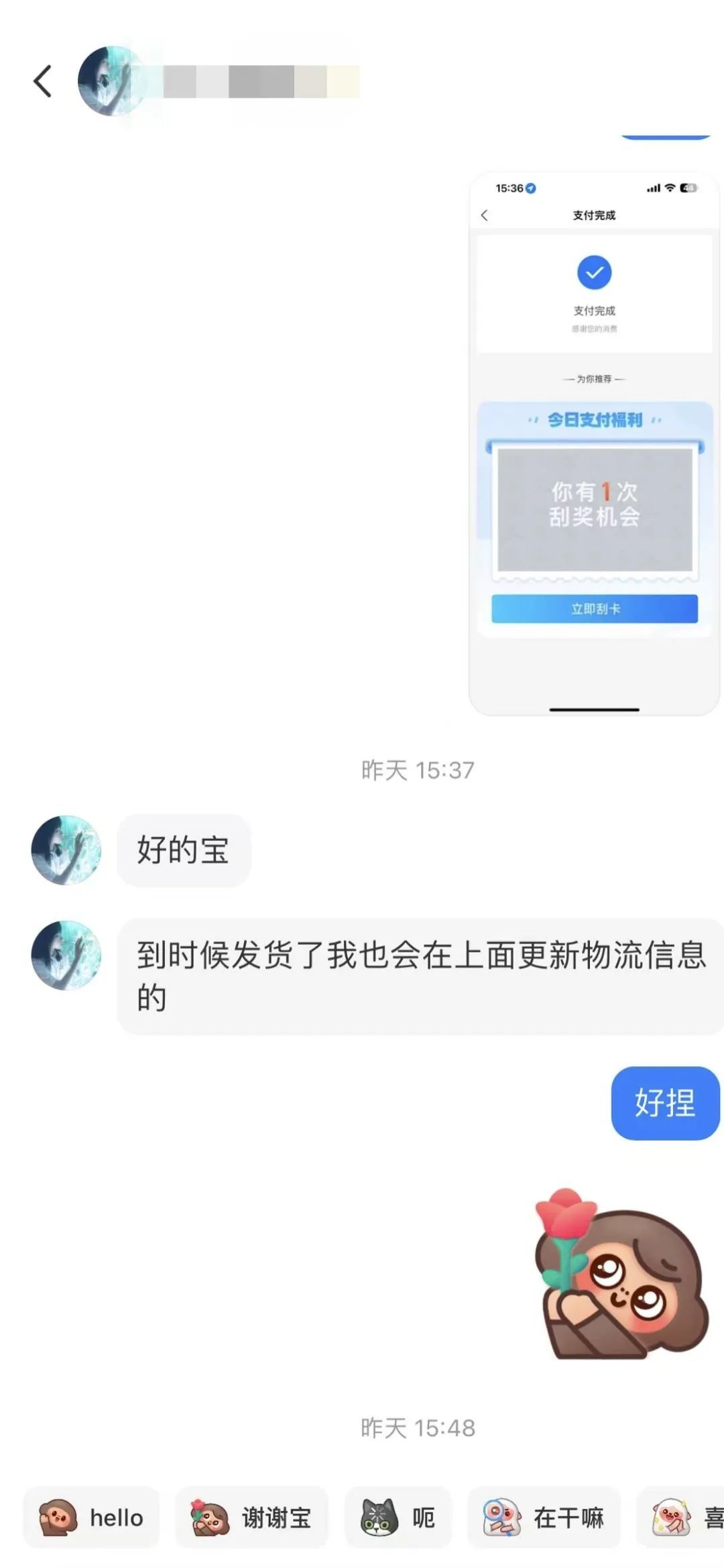Select the 好的宝 message bubble

(184, 849)
